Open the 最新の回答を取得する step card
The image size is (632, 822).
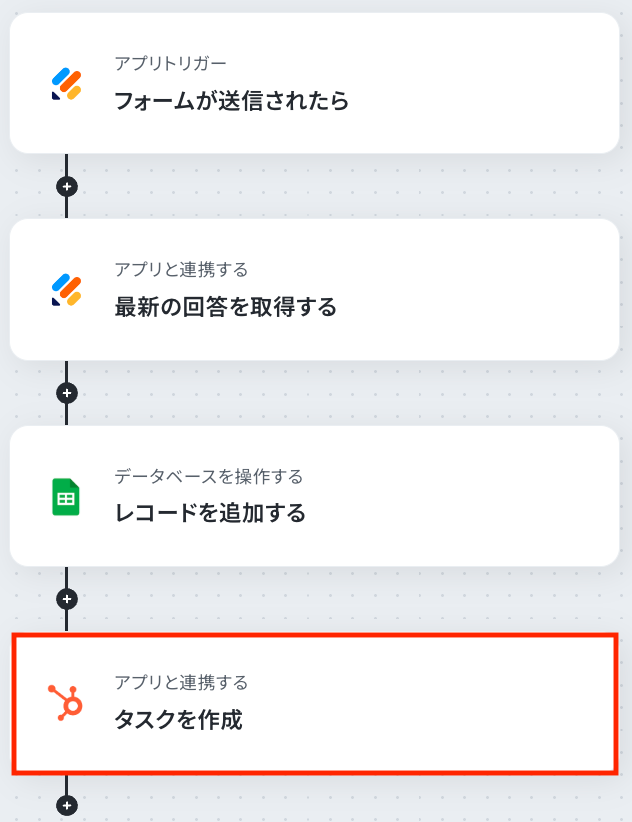coord(314,290)
